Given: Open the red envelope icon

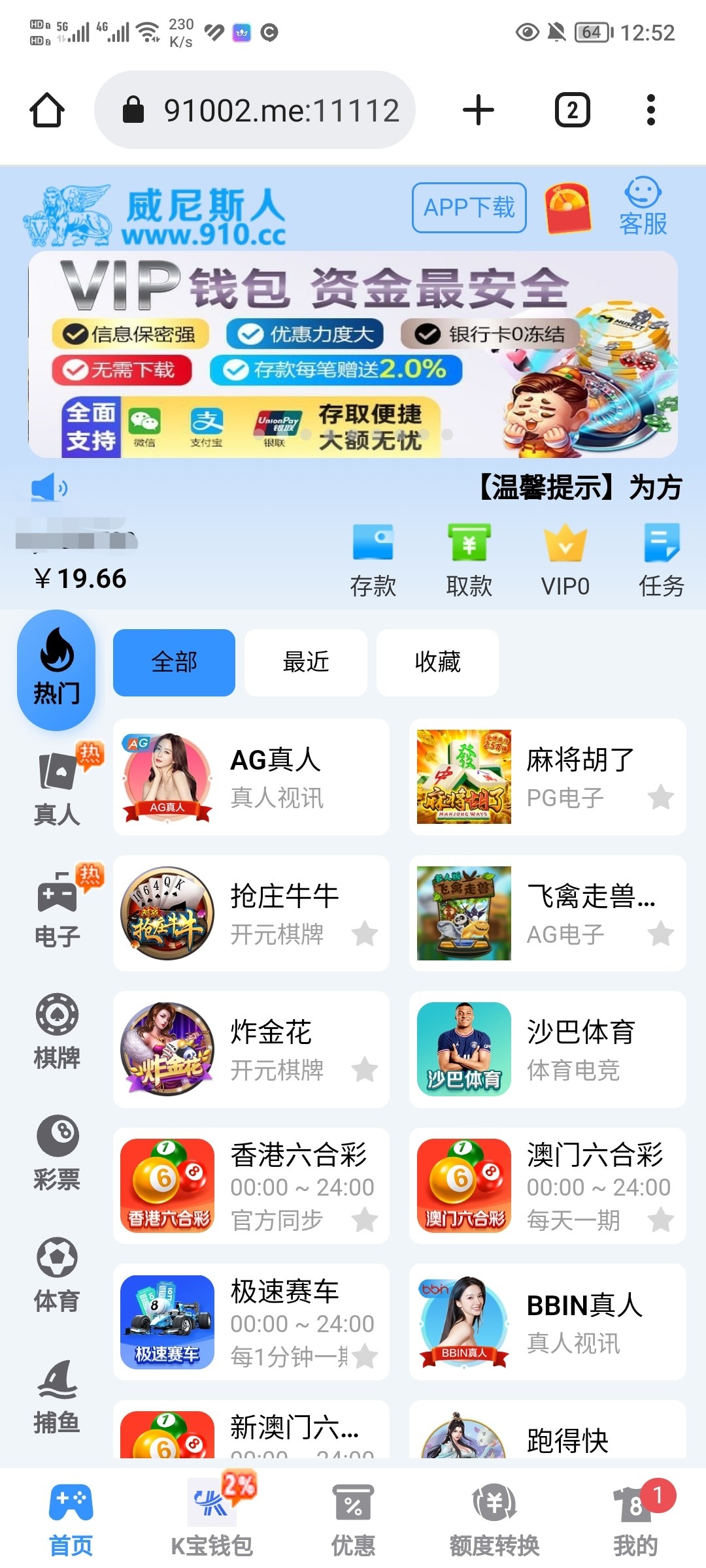Looking at the screenshot, I should 567,209.
